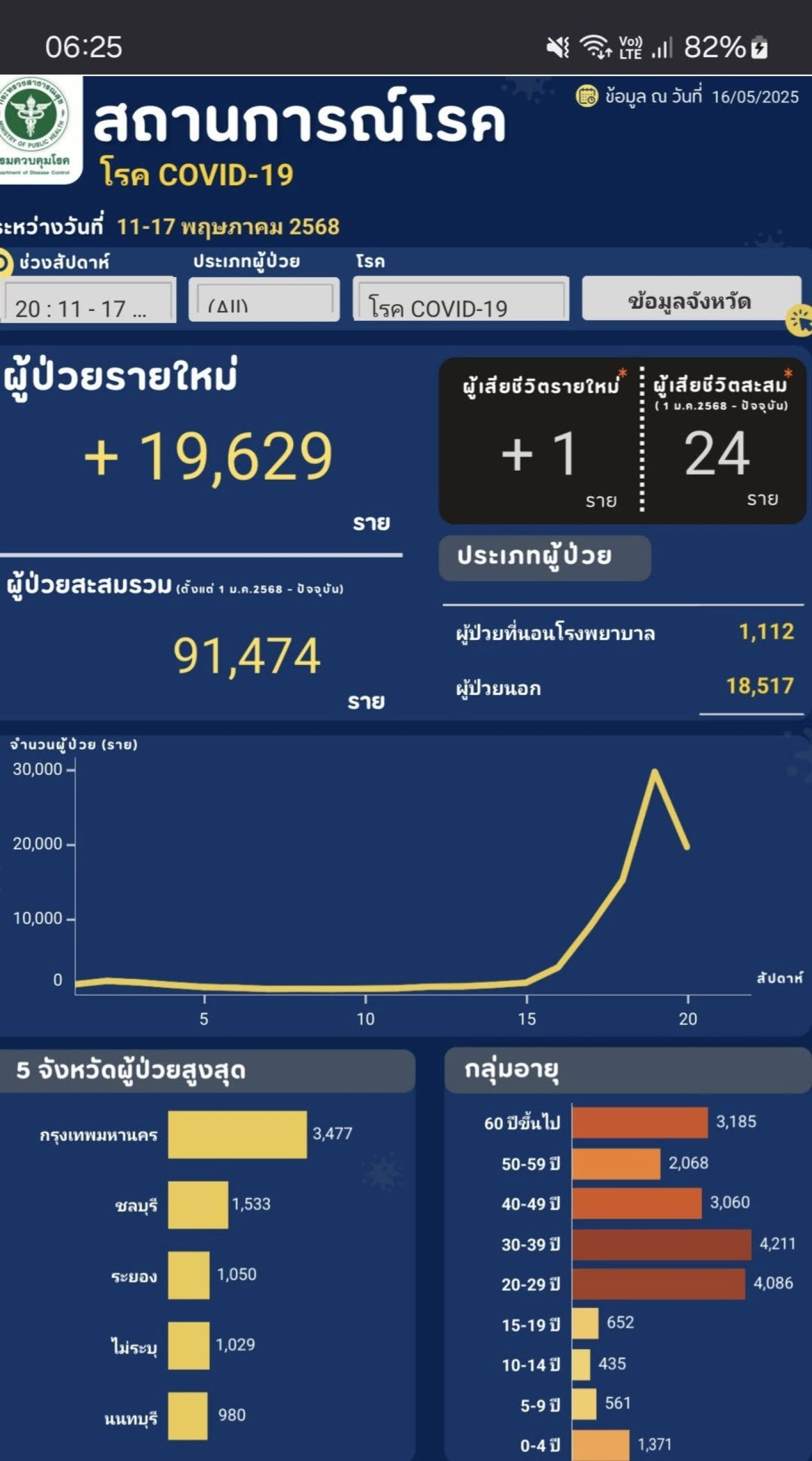Select the 30-39 ปี age group bar

click(661, 1245)
